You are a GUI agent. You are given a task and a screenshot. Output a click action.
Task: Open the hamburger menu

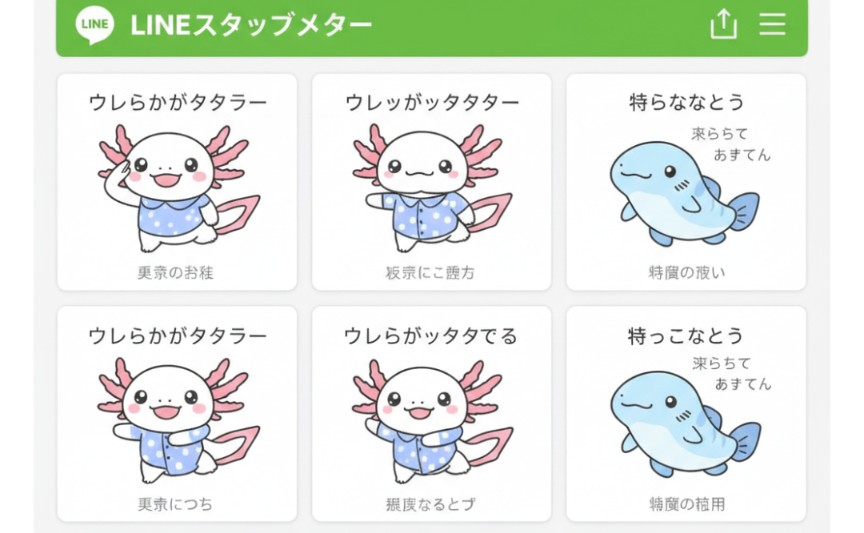coord(772,25)
